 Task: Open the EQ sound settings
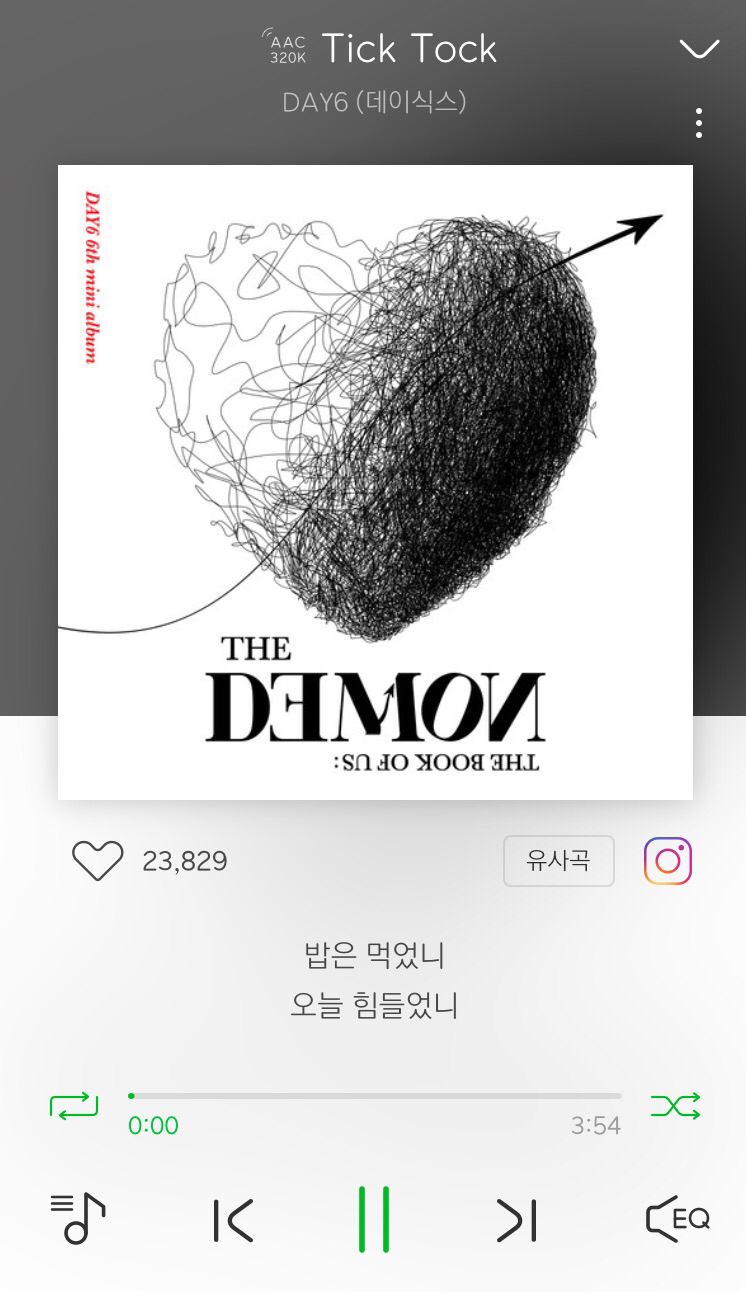677,1219
